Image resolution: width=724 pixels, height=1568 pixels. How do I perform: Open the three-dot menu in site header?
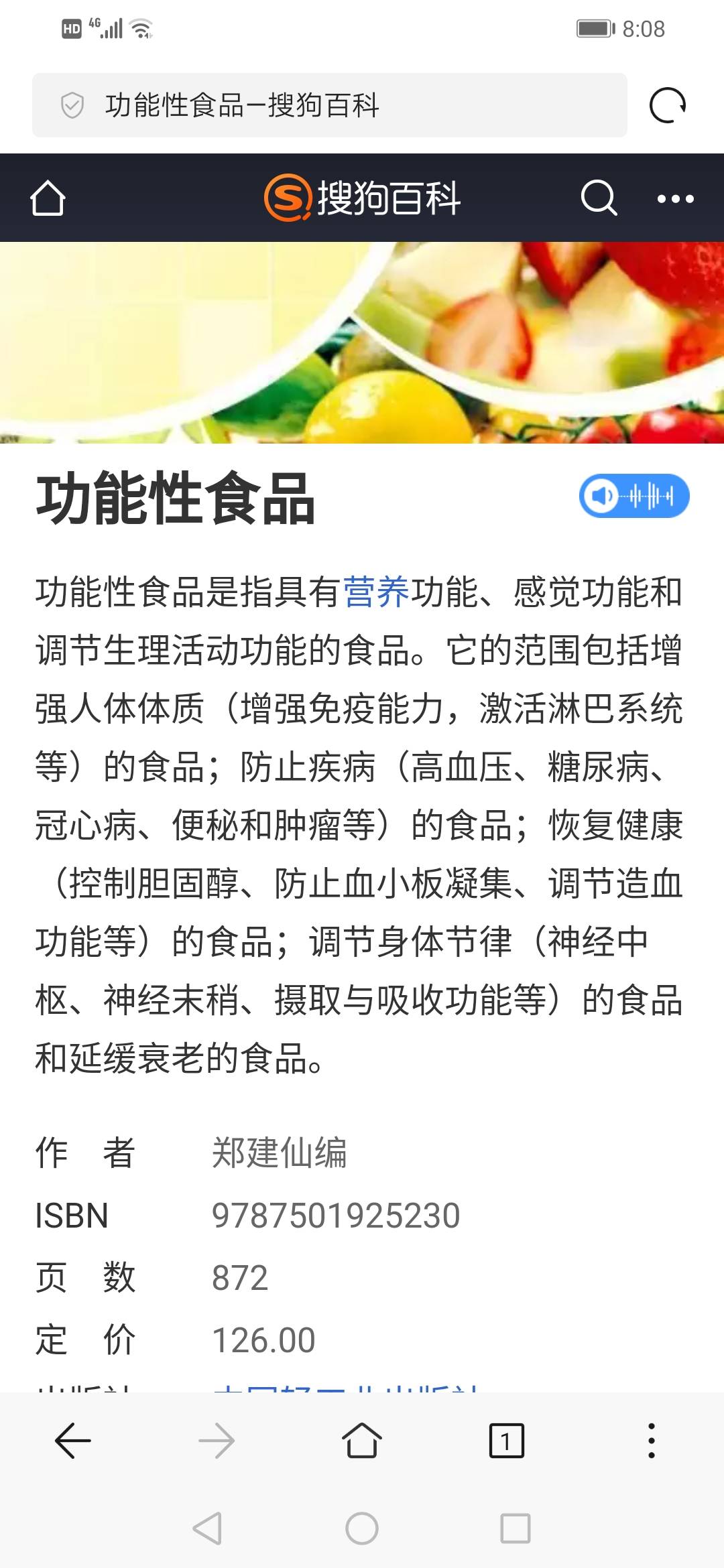click(x=675, y=198)
